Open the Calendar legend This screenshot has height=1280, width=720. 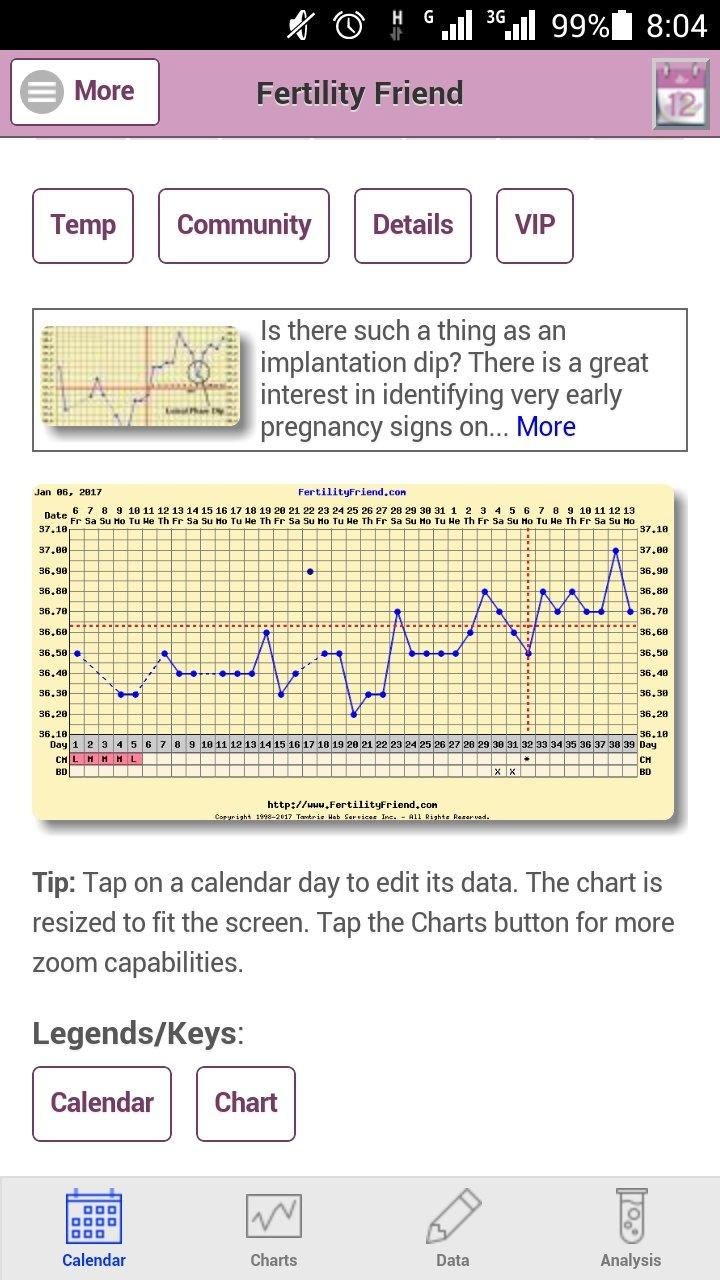tap(102, 1103)
